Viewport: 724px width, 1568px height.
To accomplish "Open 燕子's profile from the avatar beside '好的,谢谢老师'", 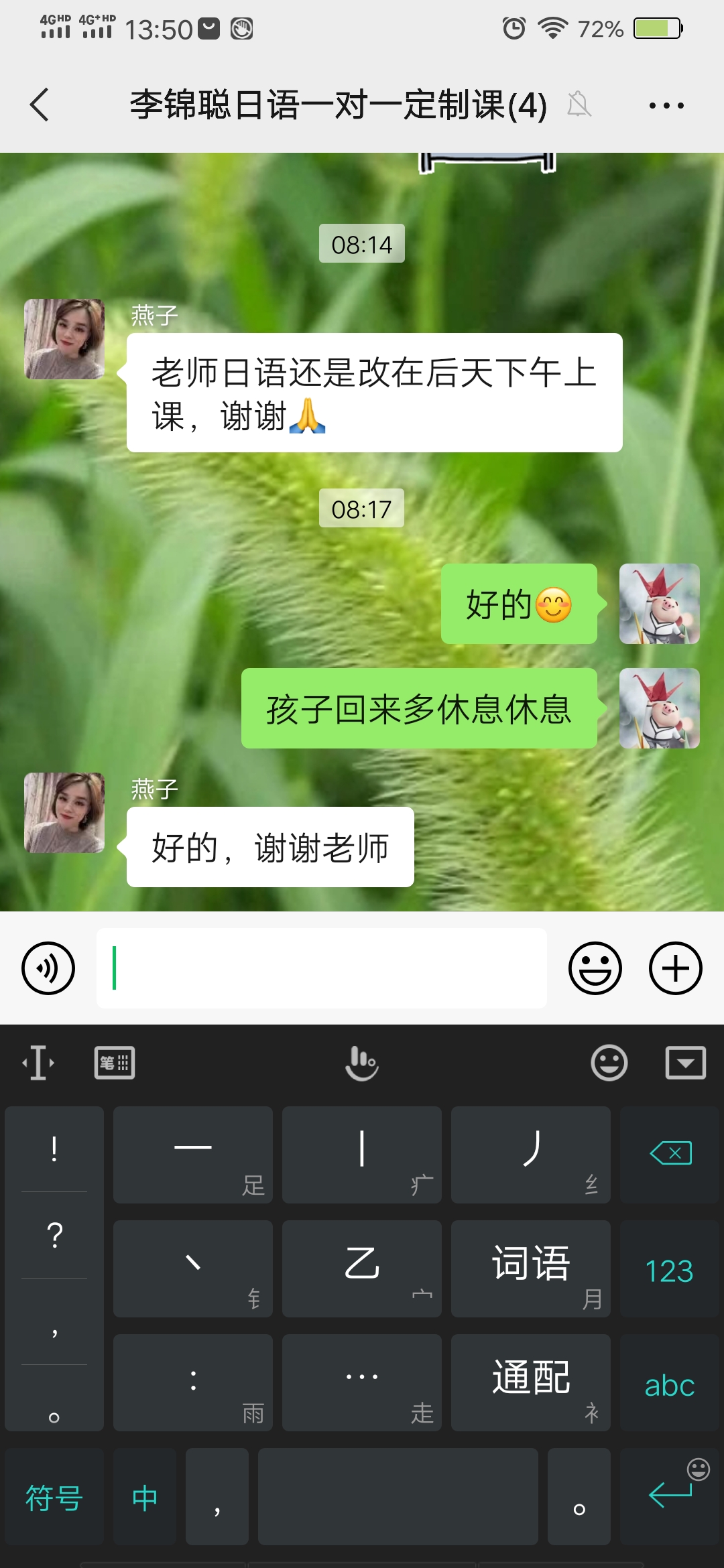I will coord(64,813).
